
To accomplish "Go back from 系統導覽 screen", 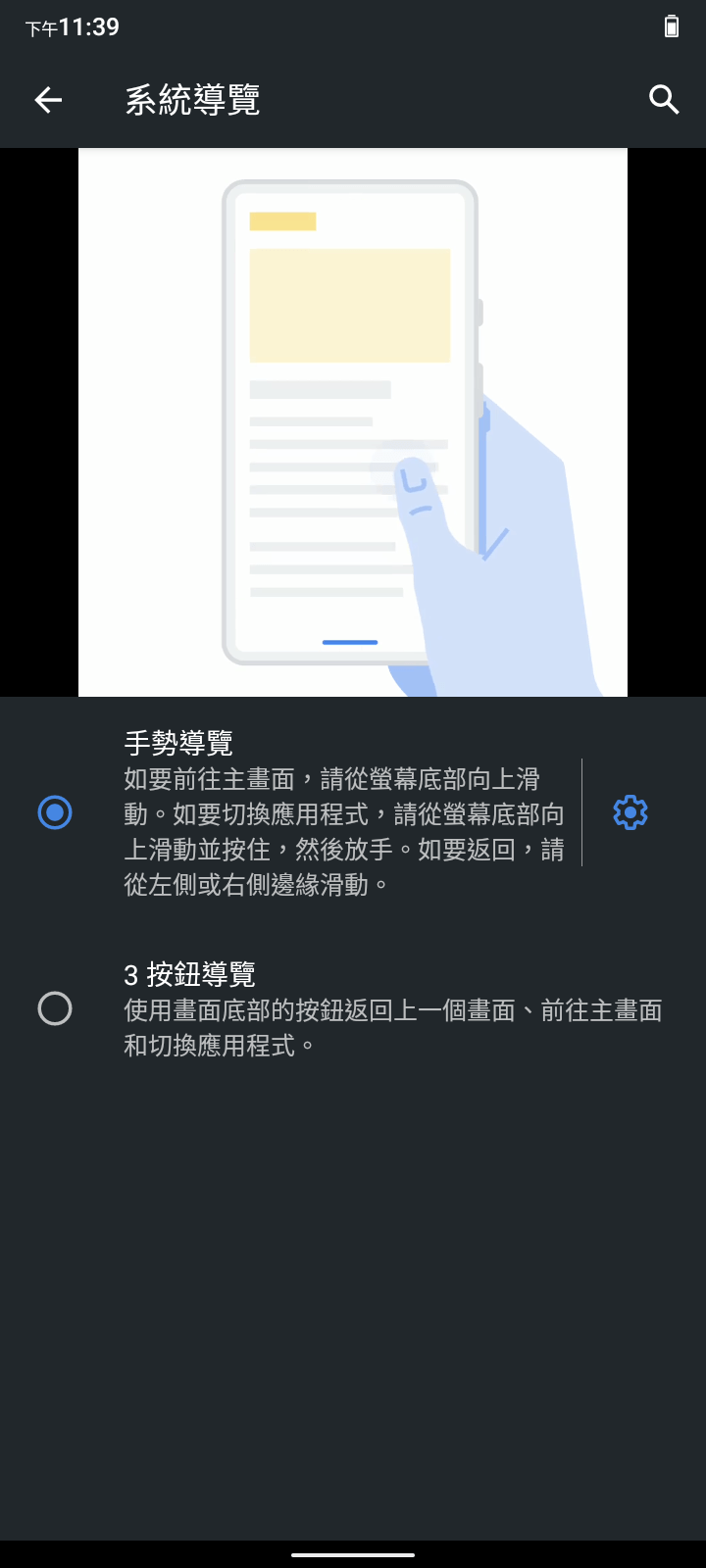I will (x=48, y=99).
